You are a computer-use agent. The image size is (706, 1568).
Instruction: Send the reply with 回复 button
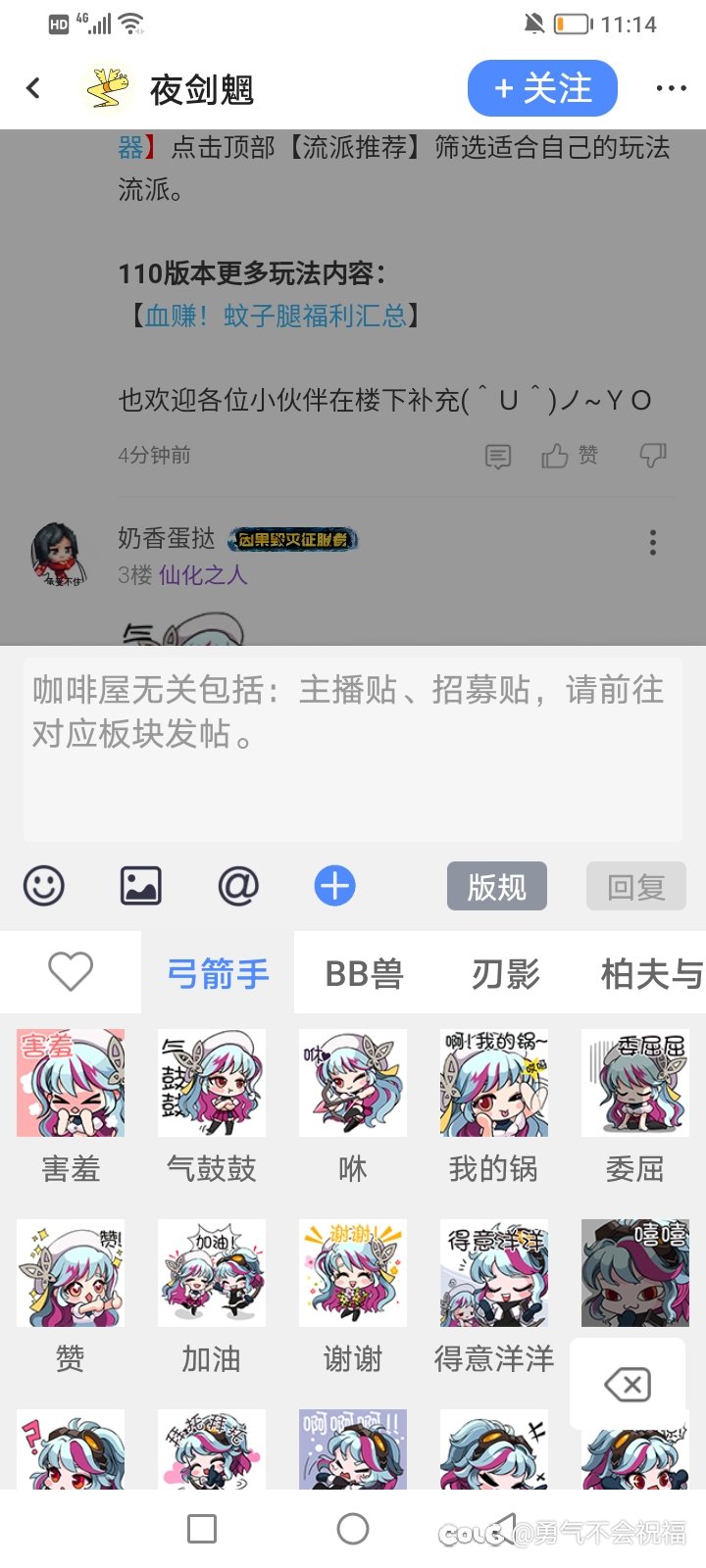click(x=636, y=887)
